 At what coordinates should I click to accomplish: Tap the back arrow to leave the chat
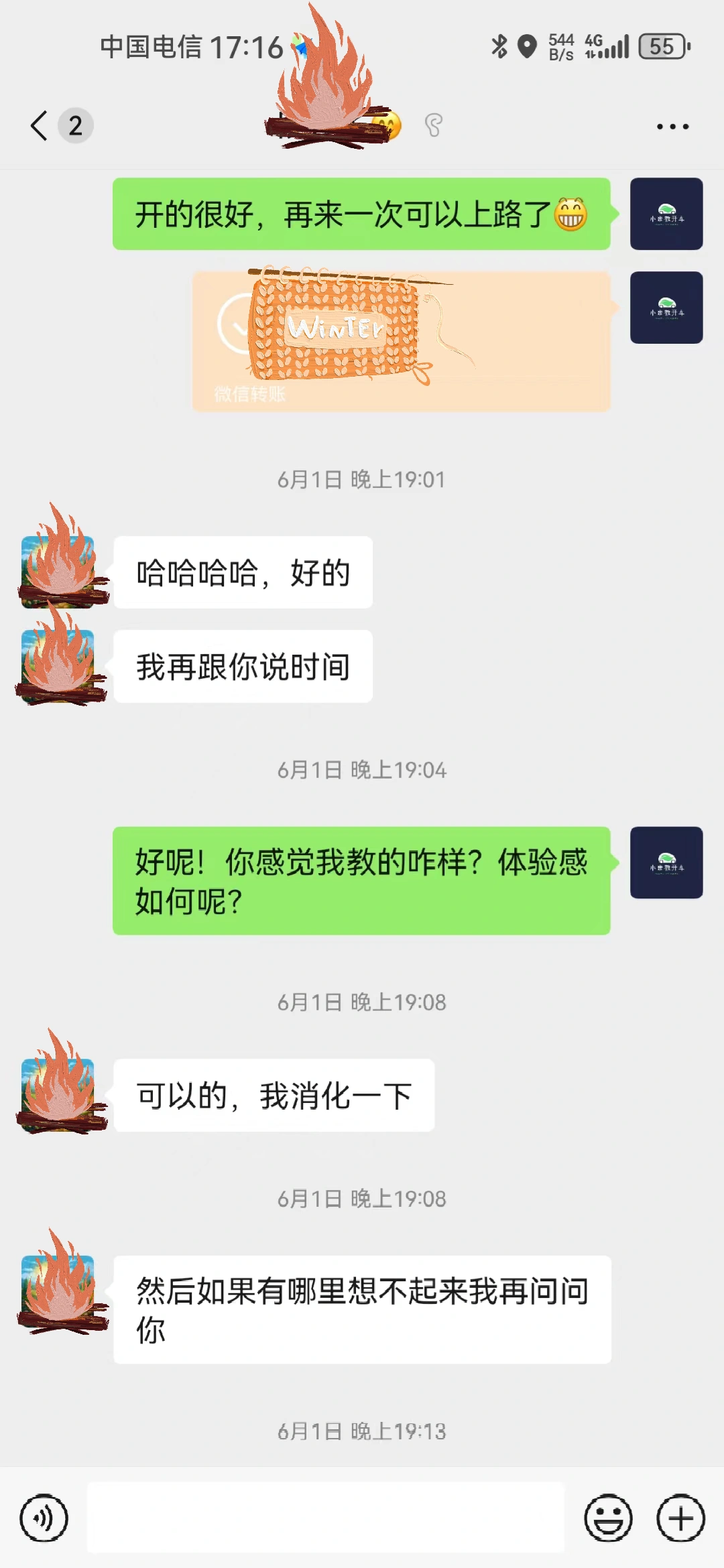coord(38,125)
